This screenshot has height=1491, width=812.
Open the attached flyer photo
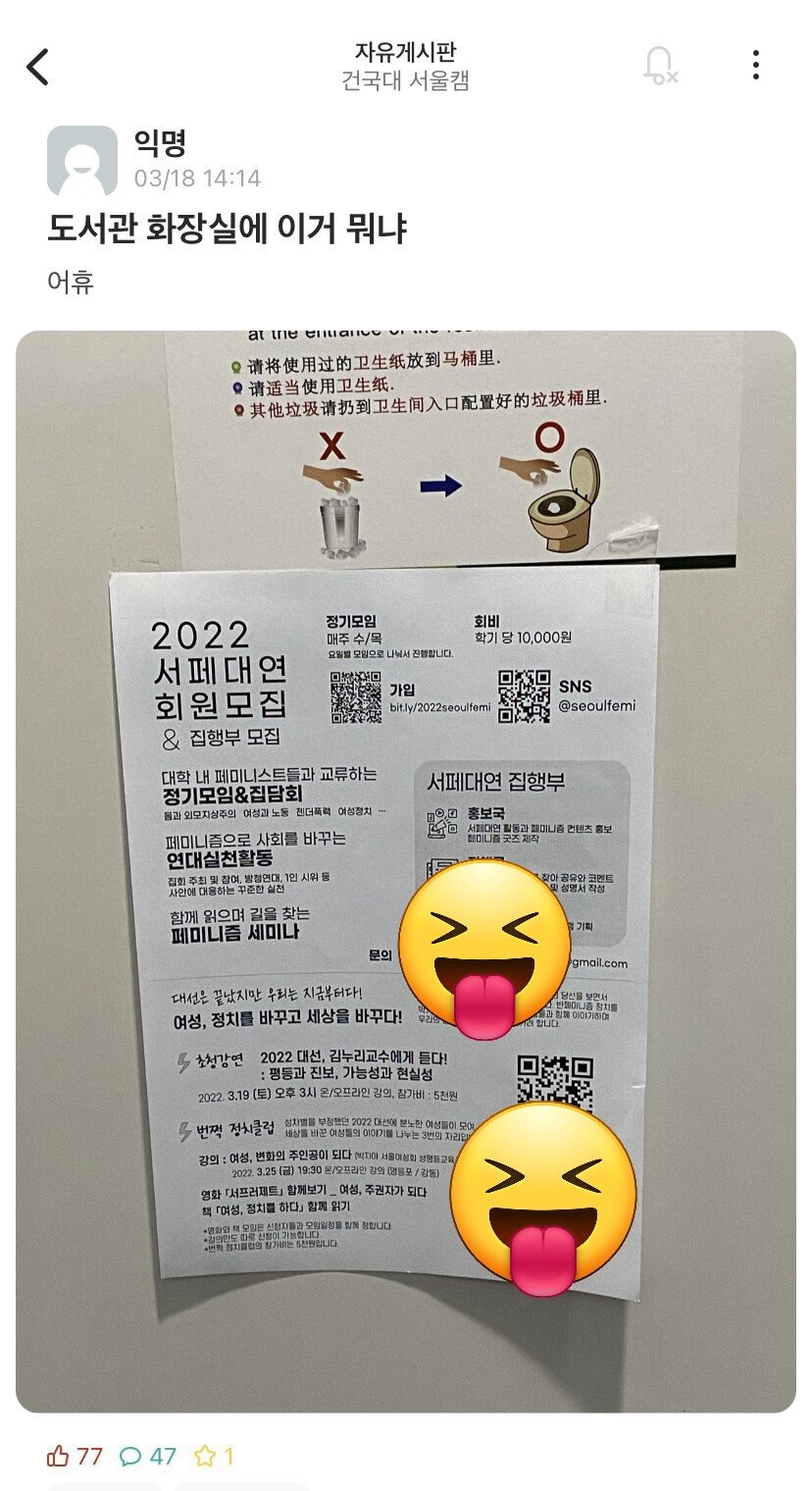coord(405,871)
